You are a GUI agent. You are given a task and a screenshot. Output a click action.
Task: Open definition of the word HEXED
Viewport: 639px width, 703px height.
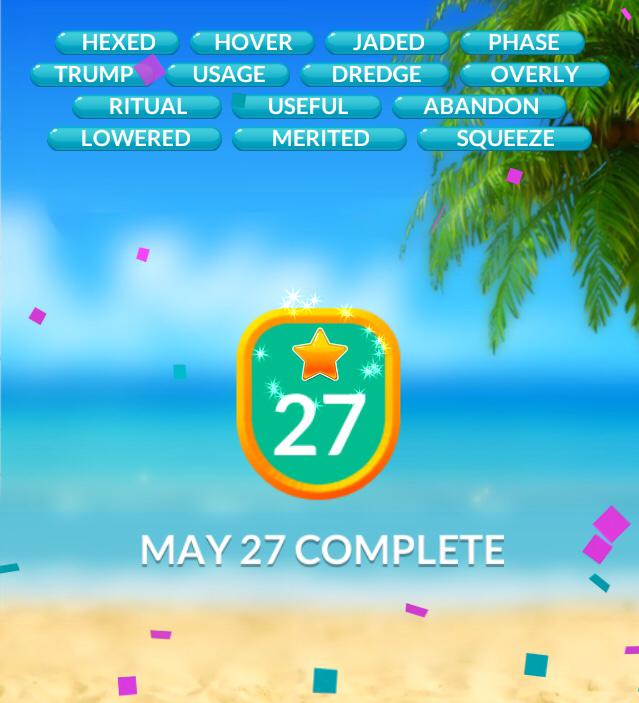[x=118, y=42]
